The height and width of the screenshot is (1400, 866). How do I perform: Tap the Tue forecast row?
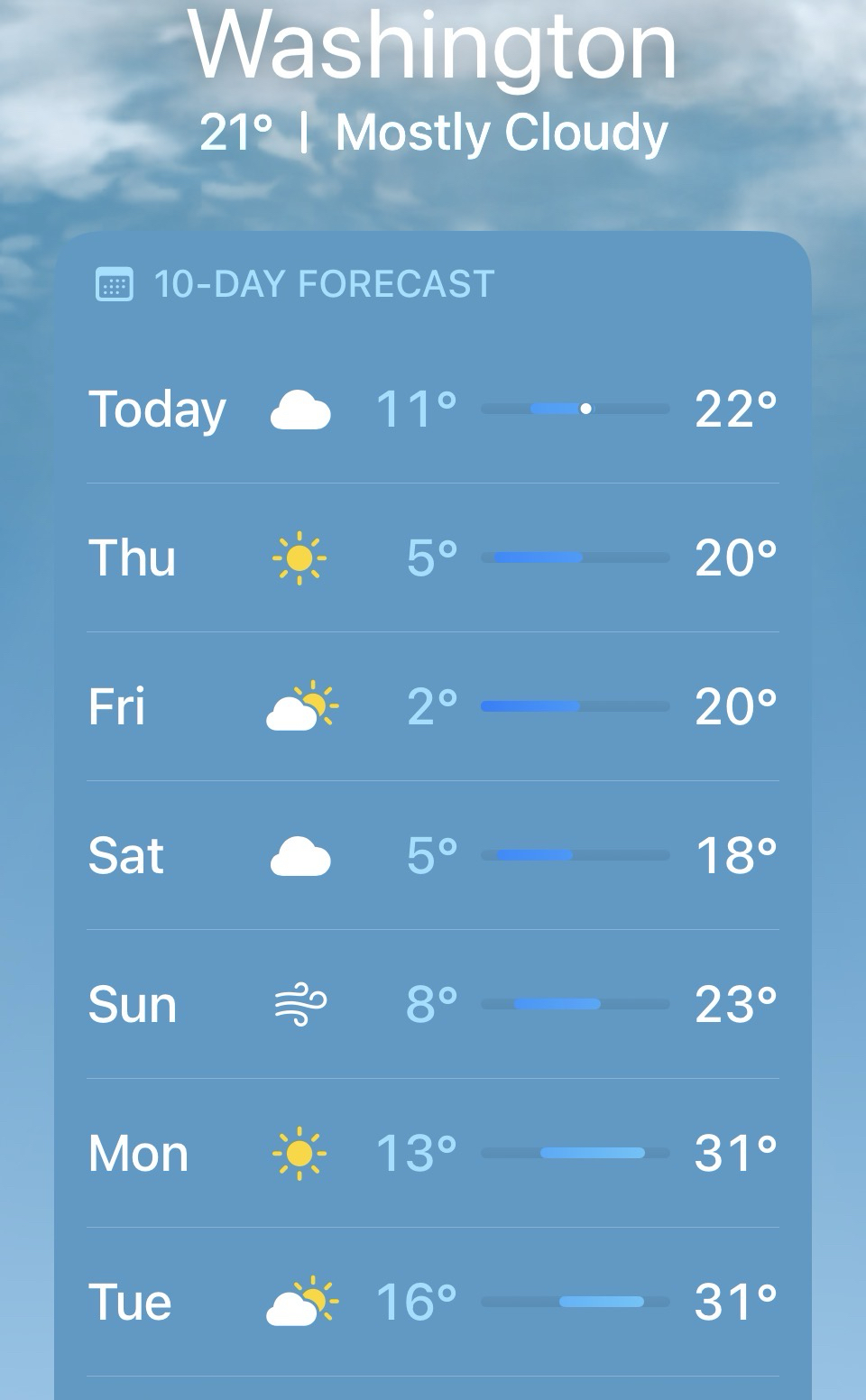432,1302
